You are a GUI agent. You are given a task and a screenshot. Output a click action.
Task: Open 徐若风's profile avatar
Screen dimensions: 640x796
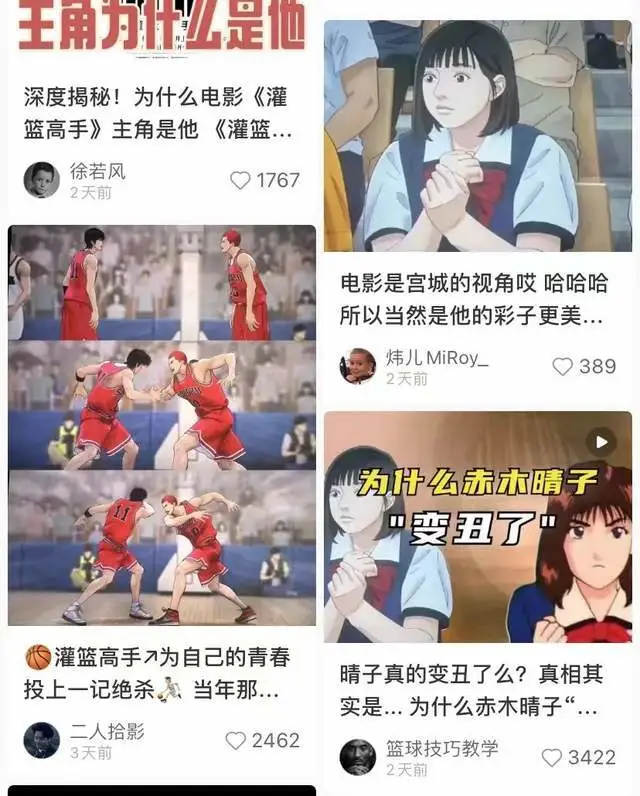coord(41,180)
